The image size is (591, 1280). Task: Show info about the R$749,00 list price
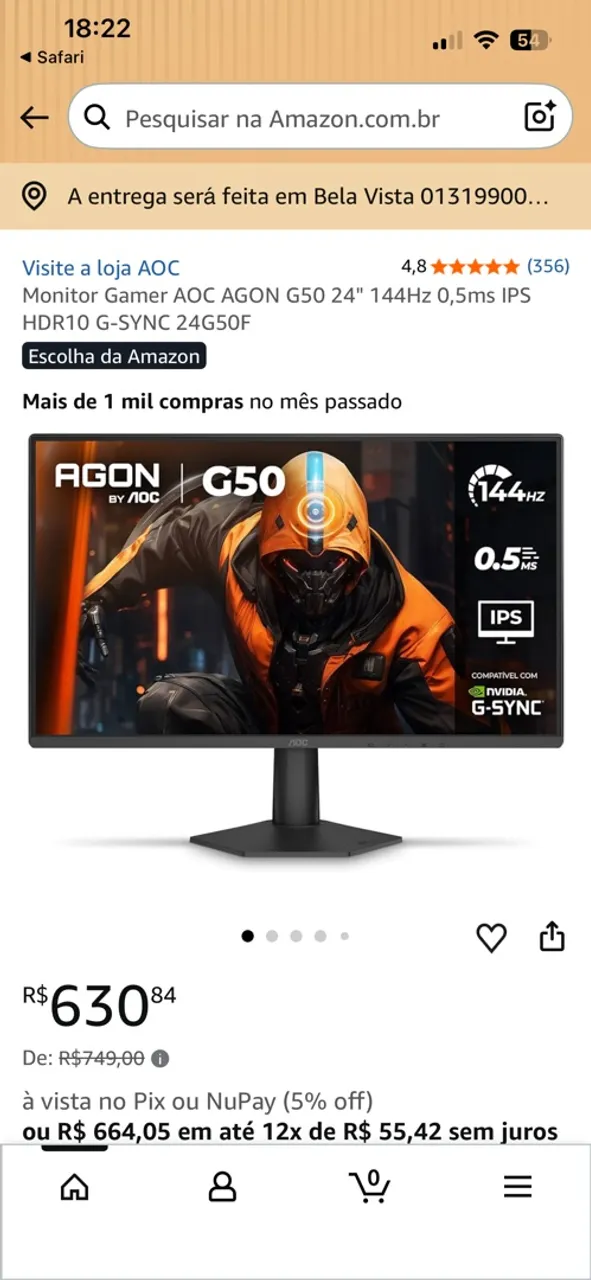[x=160, y=1058]
